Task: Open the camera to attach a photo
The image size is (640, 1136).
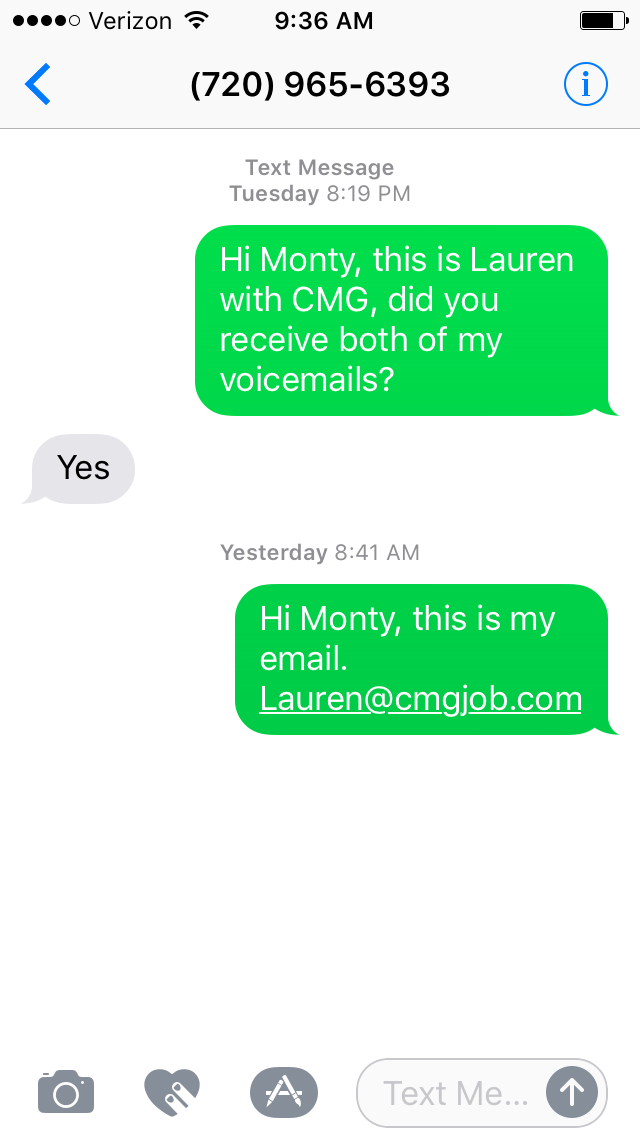Action: (66, 1092)
